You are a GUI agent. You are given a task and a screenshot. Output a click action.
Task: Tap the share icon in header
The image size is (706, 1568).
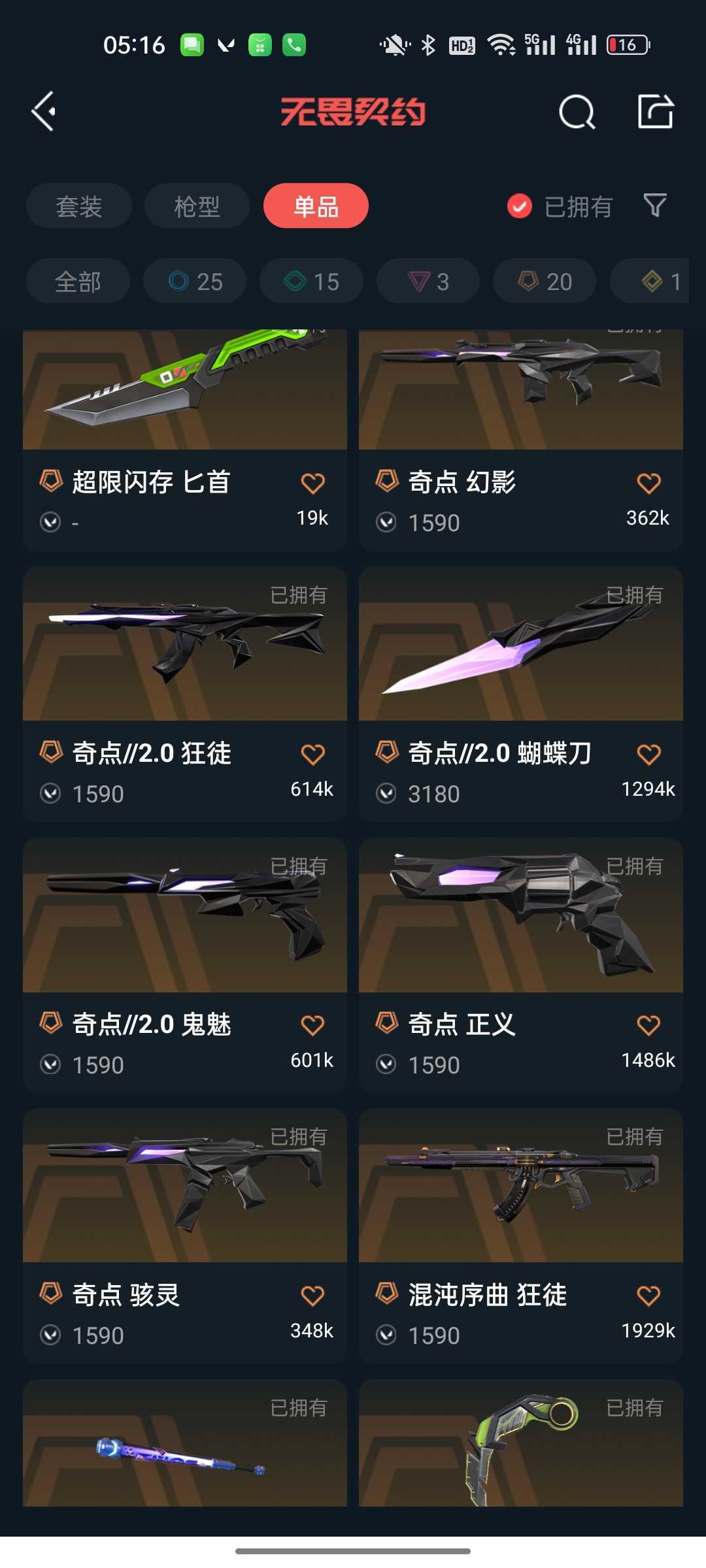(655, 111)
